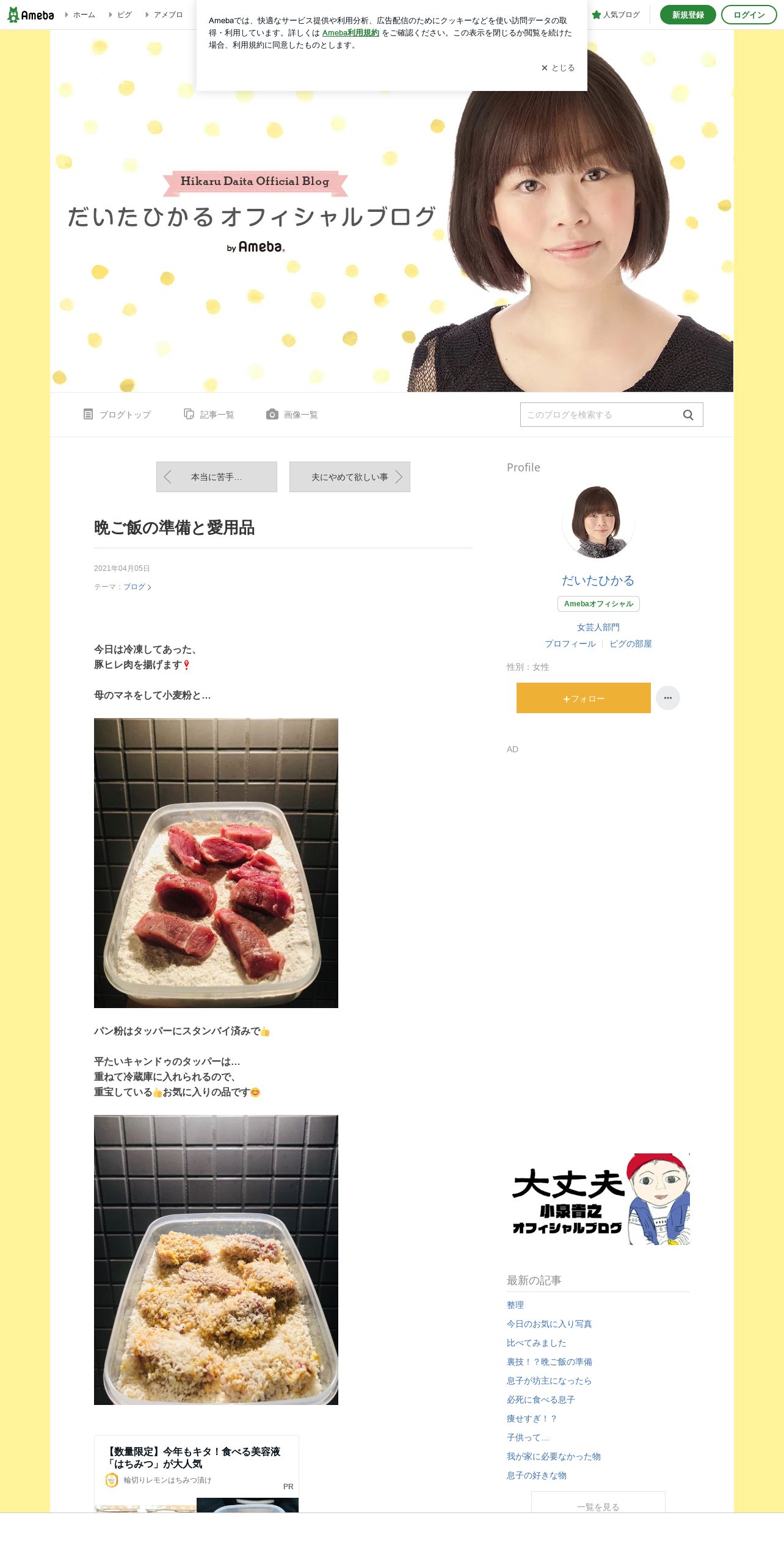Open the 小泉孝之 official blog banner
The width and height of the screenshot is (784, 1568).
tap(598, 1199)
